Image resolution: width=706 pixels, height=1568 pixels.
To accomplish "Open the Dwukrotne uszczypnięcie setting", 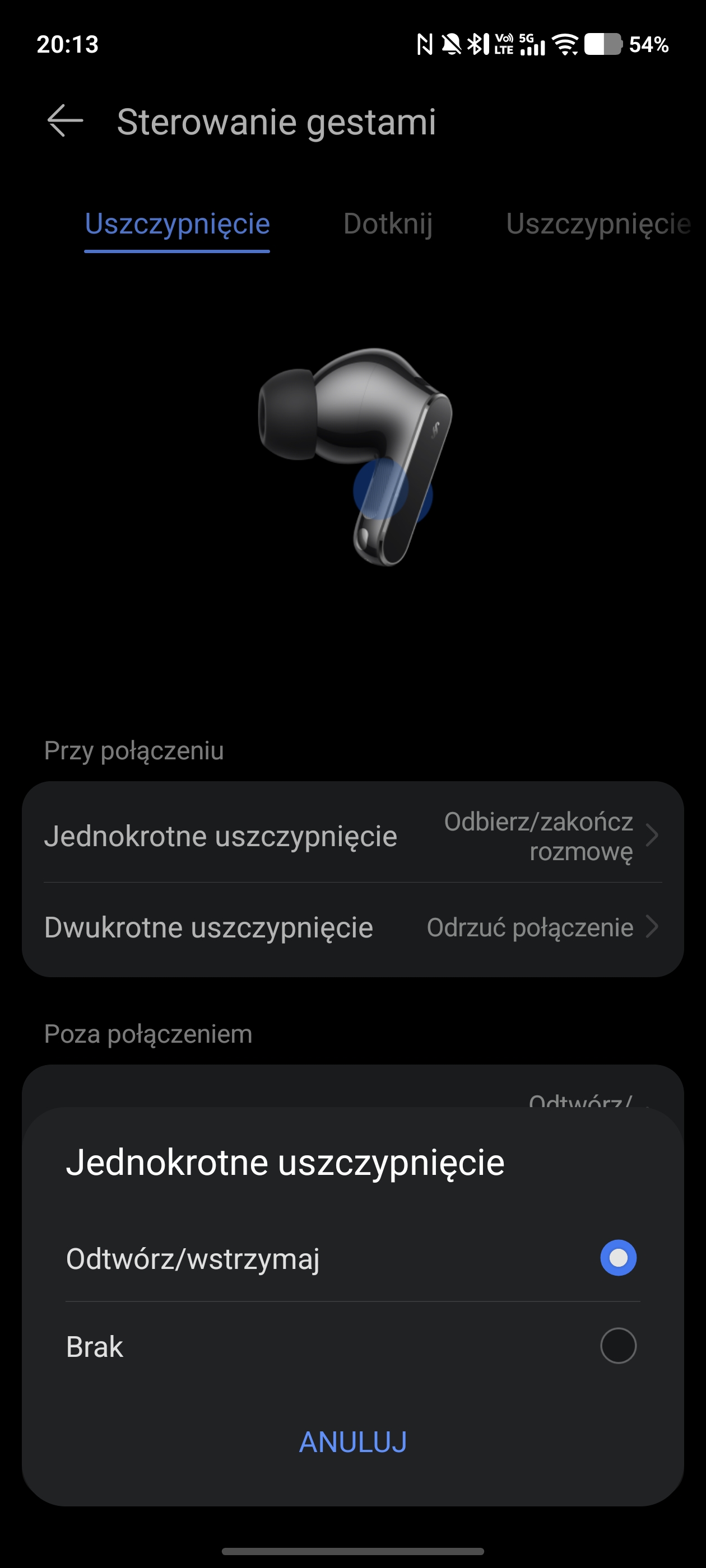I will 352,928.
